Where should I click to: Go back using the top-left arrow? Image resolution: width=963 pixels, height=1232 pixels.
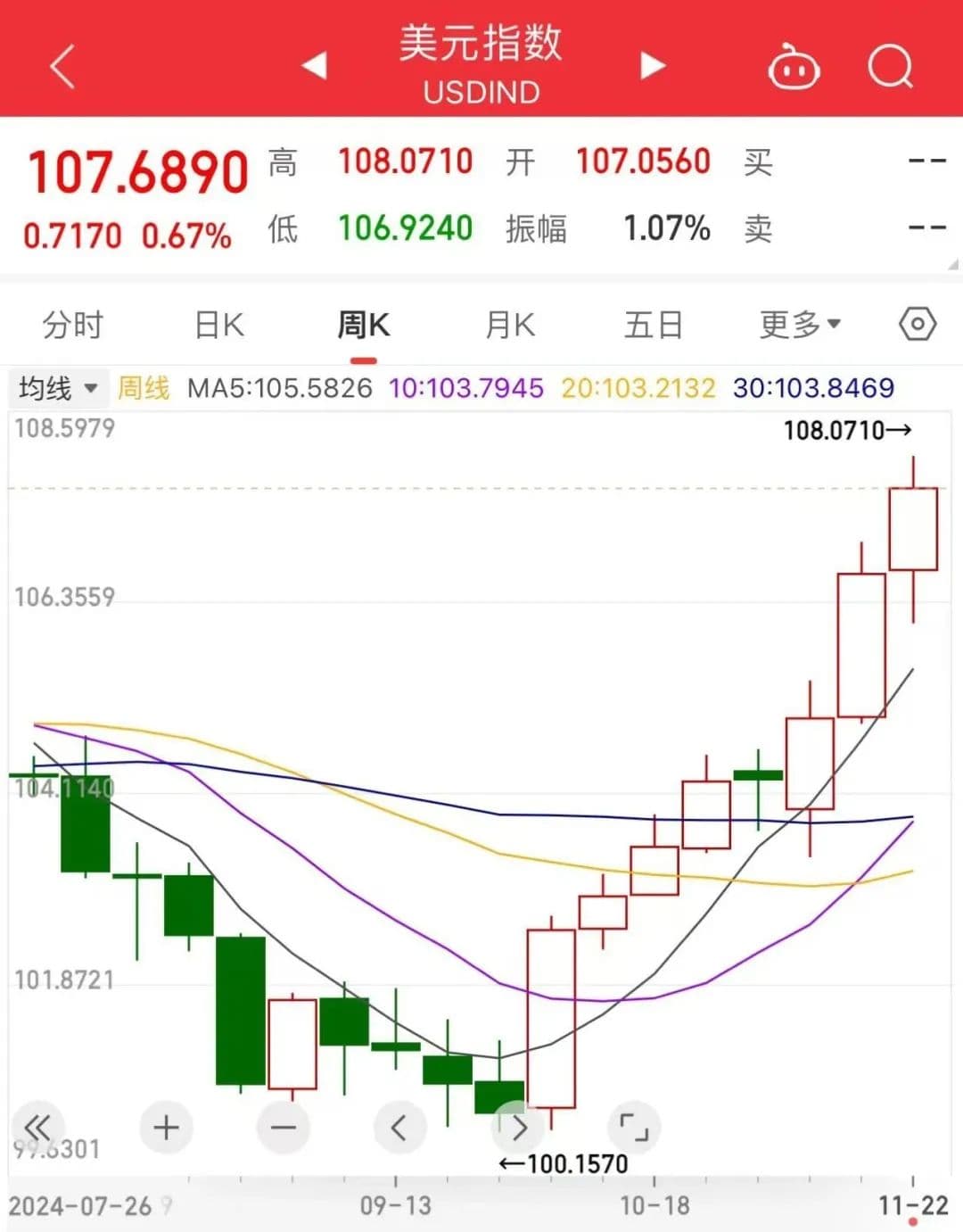pyautogui.click(x=62, y=68)
